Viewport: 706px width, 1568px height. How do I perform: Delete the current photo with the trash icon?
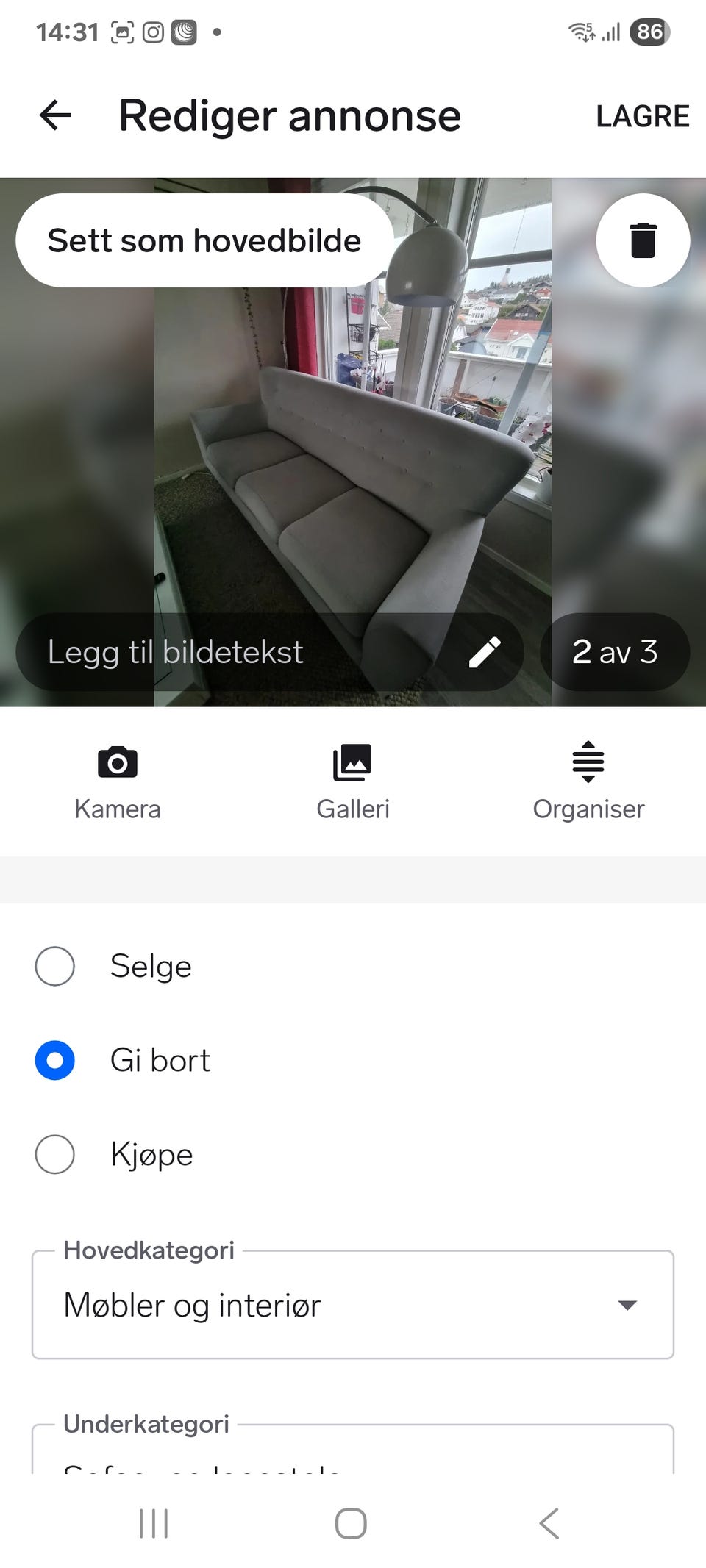(x=643, y=240)
